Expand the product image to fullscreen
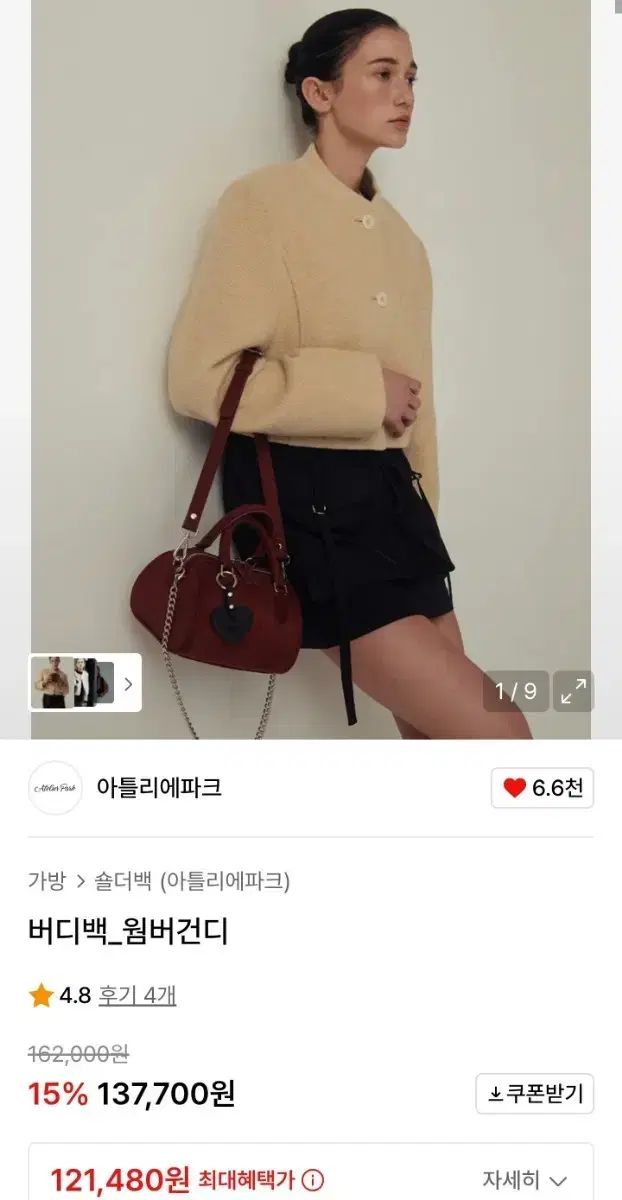Viewport: 622px width, 1200px height. click(573, 691)
